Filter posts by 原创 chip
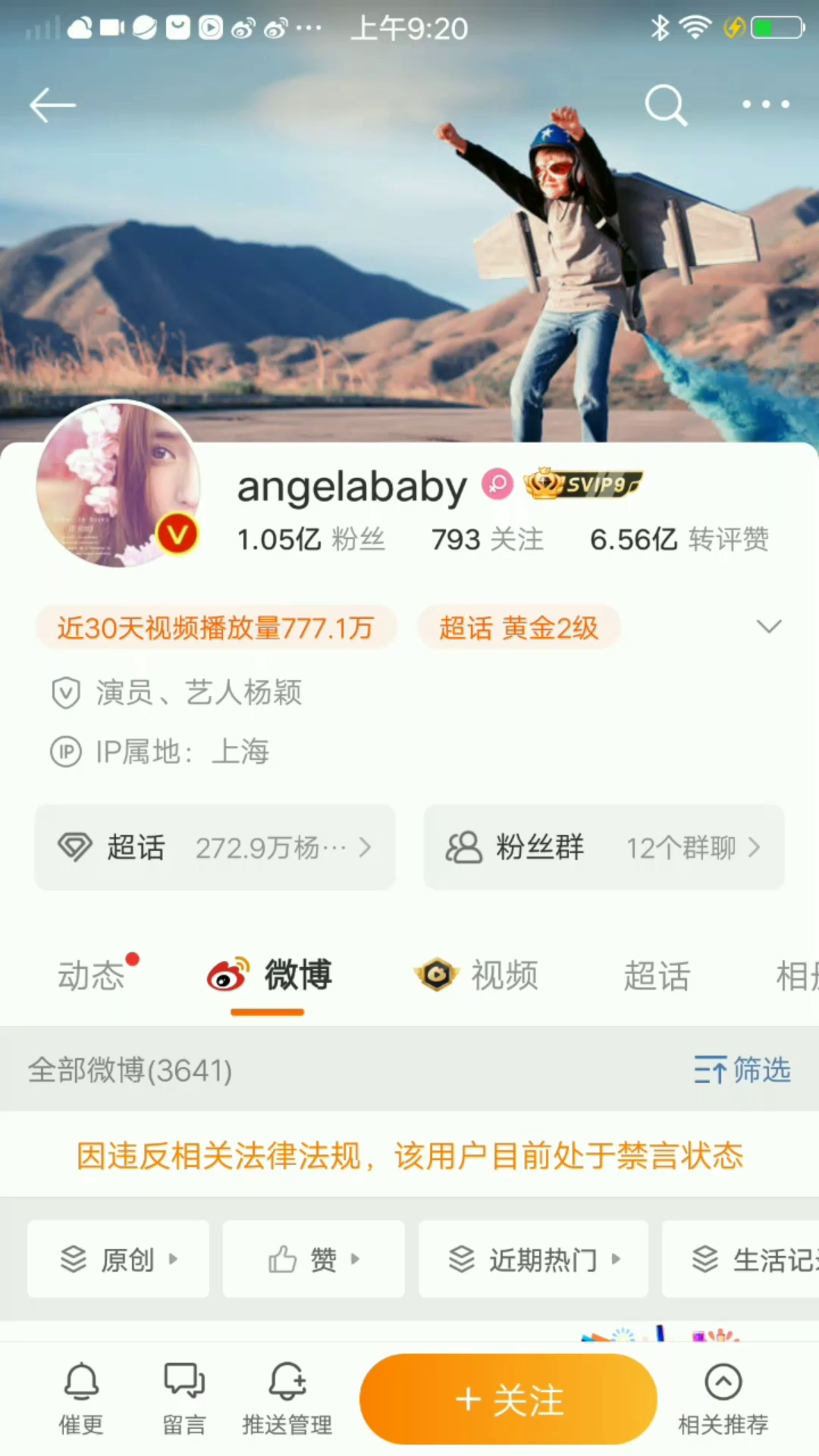Screen dimensions: 819x1456 click(x=118, y=1260)
